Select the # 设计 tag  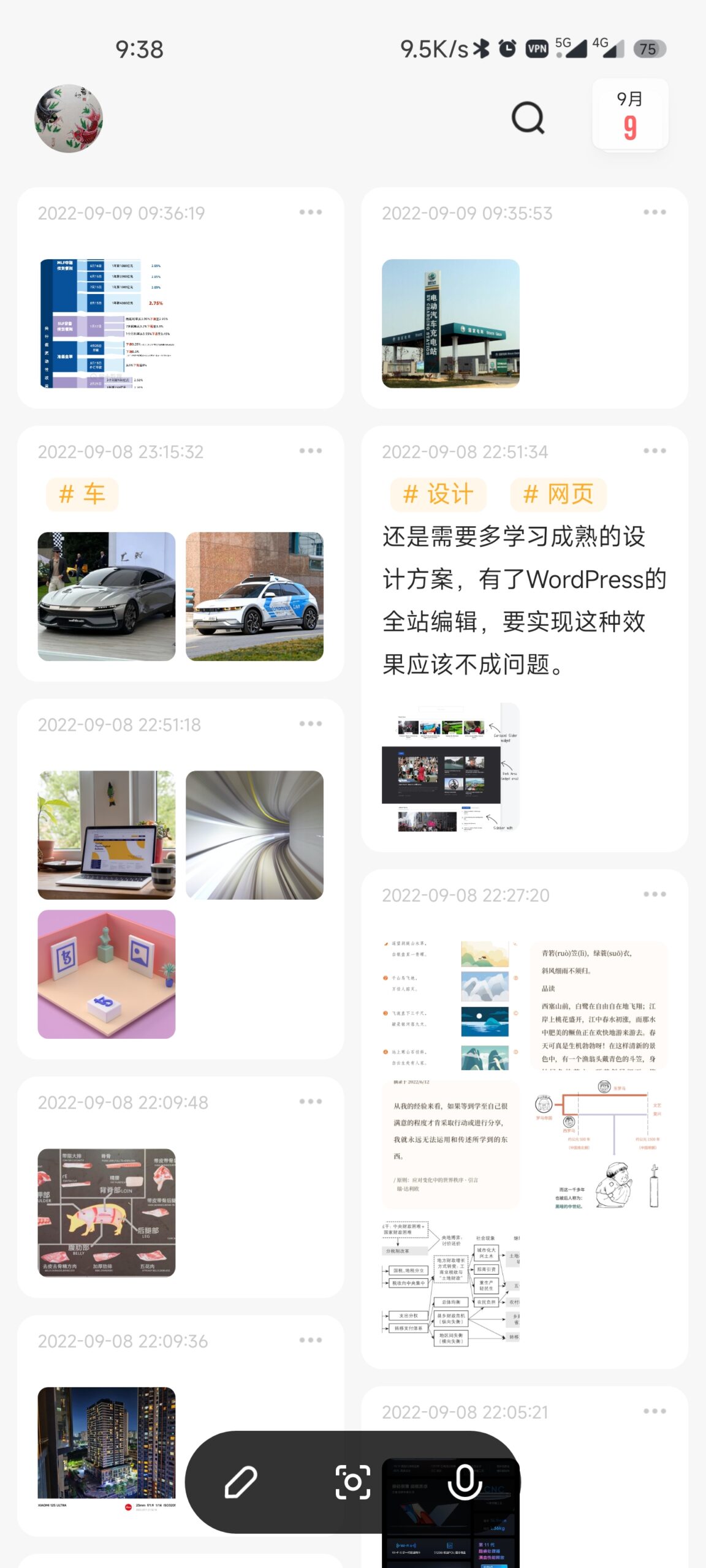[438, 494]
